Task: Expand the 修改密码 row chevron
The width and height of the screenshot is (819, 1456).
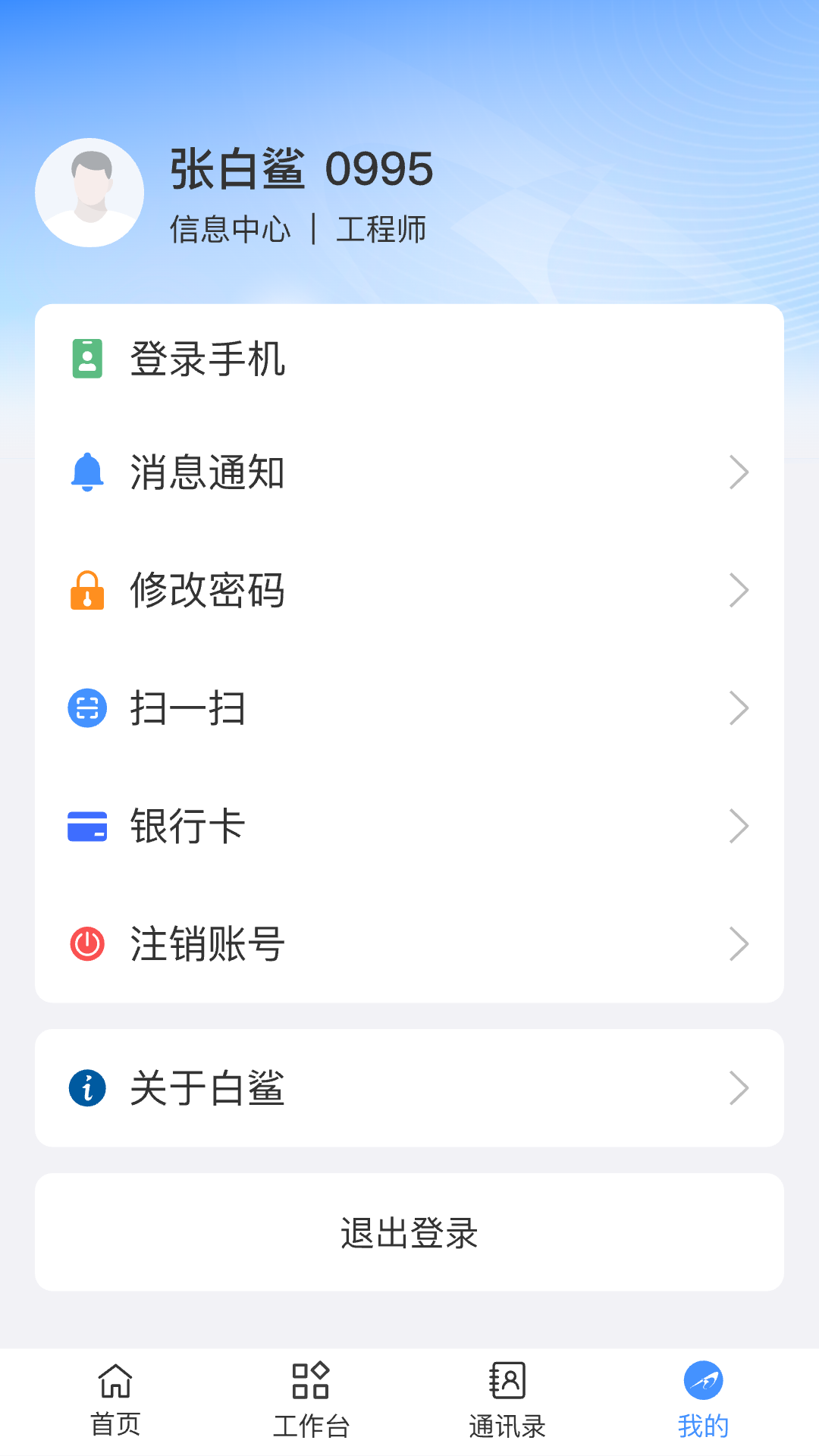Action: point(739,591)
